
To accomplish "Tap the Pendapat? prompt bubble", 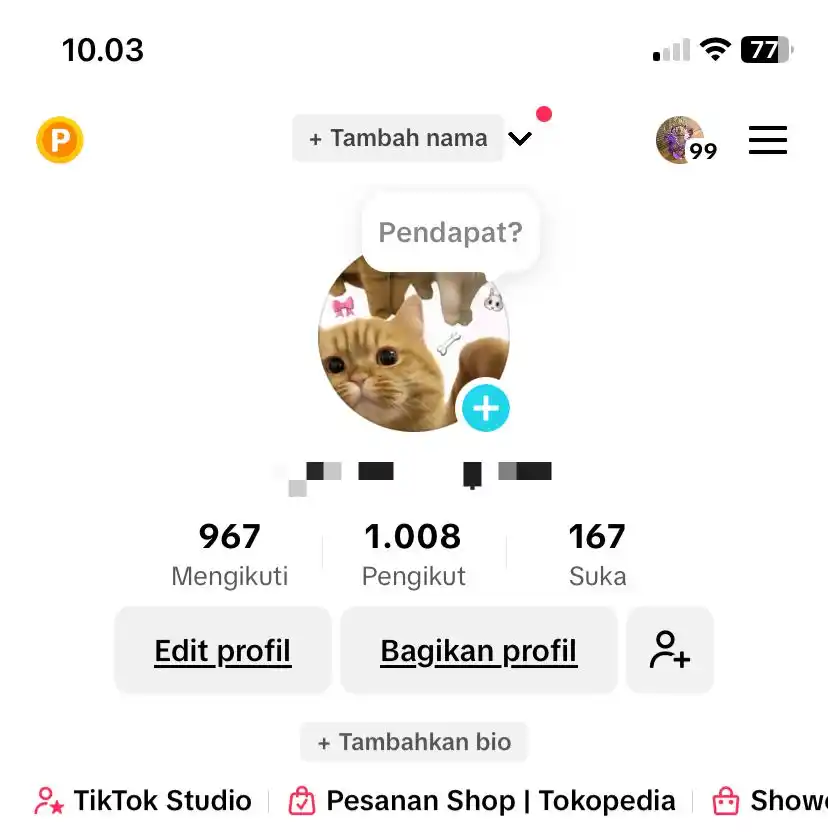I will pos(448,231).
